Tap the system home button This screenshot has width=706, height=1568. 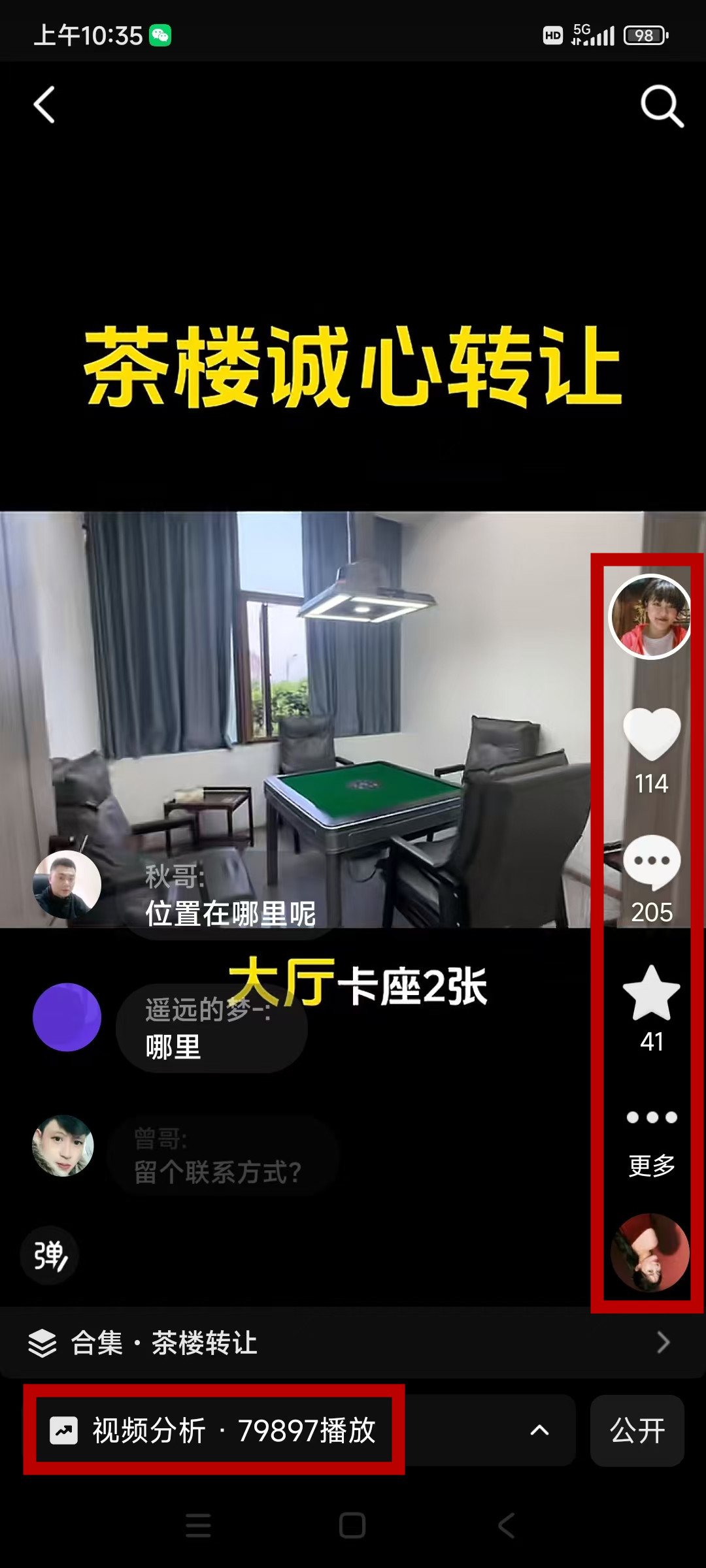coord(352,1526)
